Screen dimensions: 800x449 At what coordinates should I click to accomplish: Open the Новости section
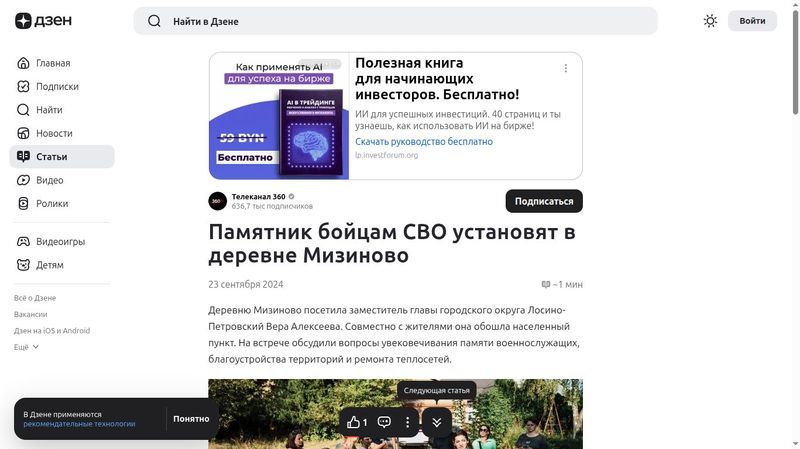pyautogui.click(x=53, y=133)
